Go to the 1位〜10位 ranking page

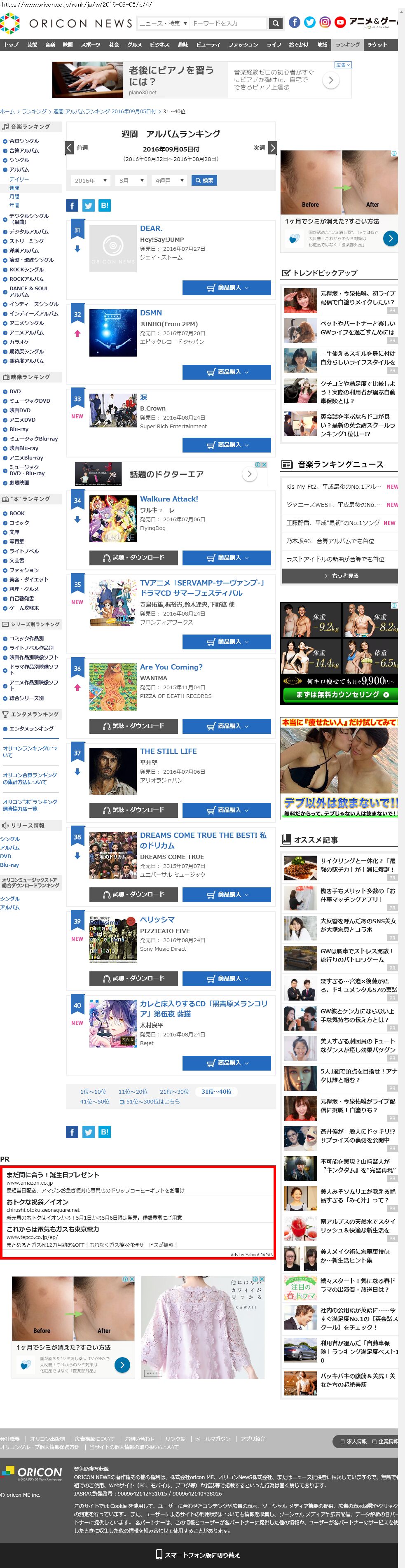(x=93, y=1092)
